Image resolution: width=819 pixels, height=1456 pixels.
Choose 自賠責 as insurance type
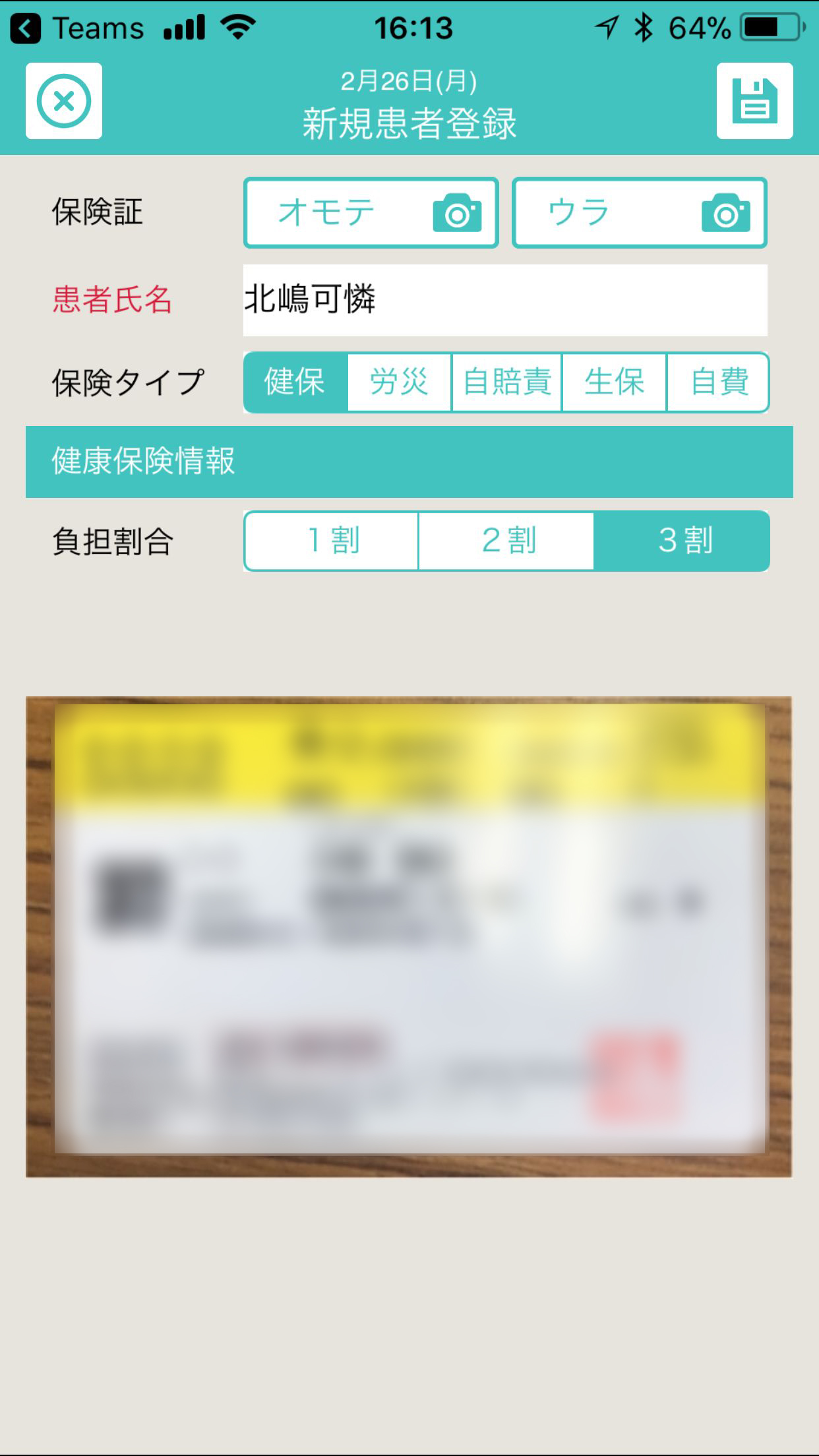[506, 382]
